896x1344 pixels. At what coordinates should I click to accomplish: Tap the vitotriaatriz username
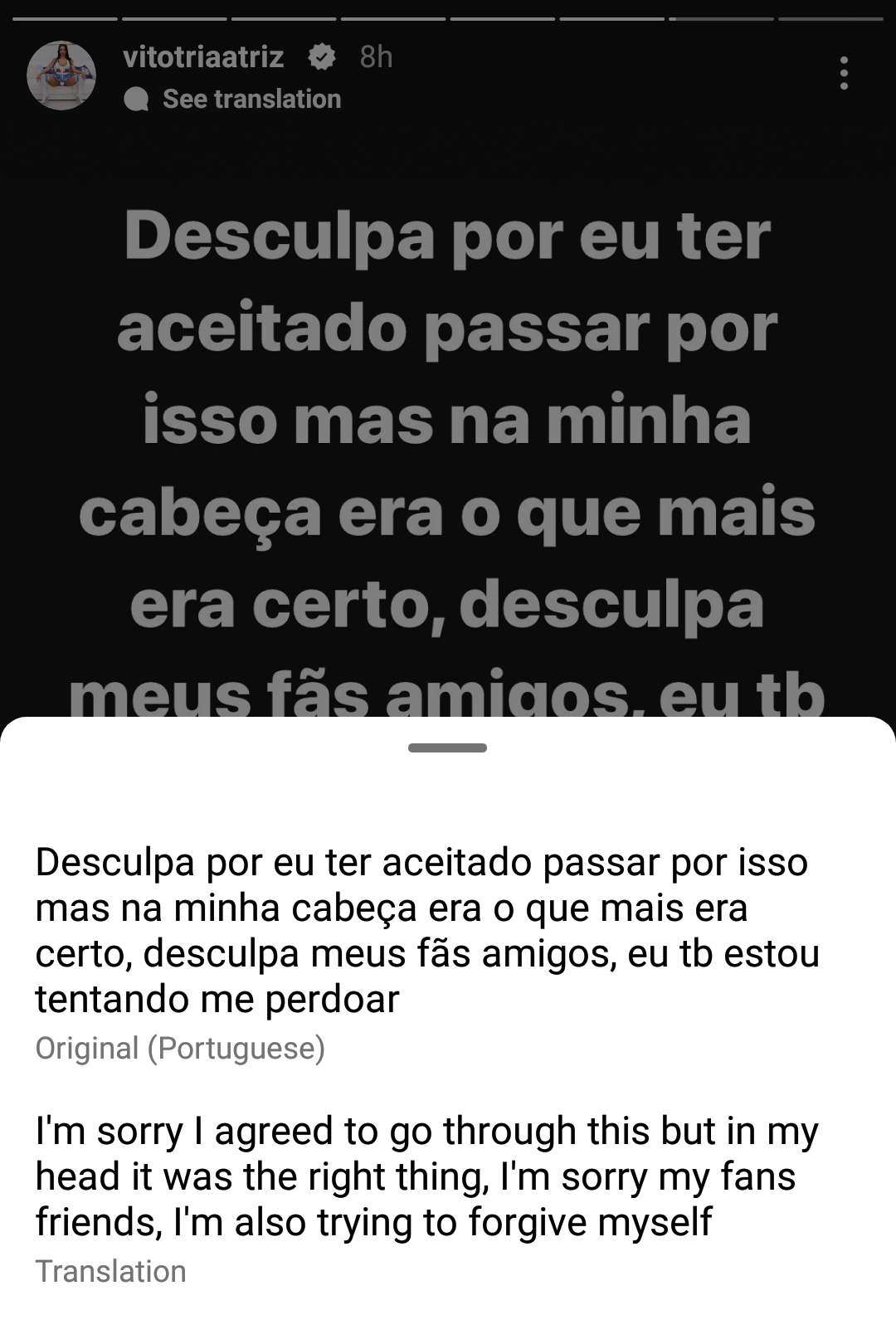[203, 56]
